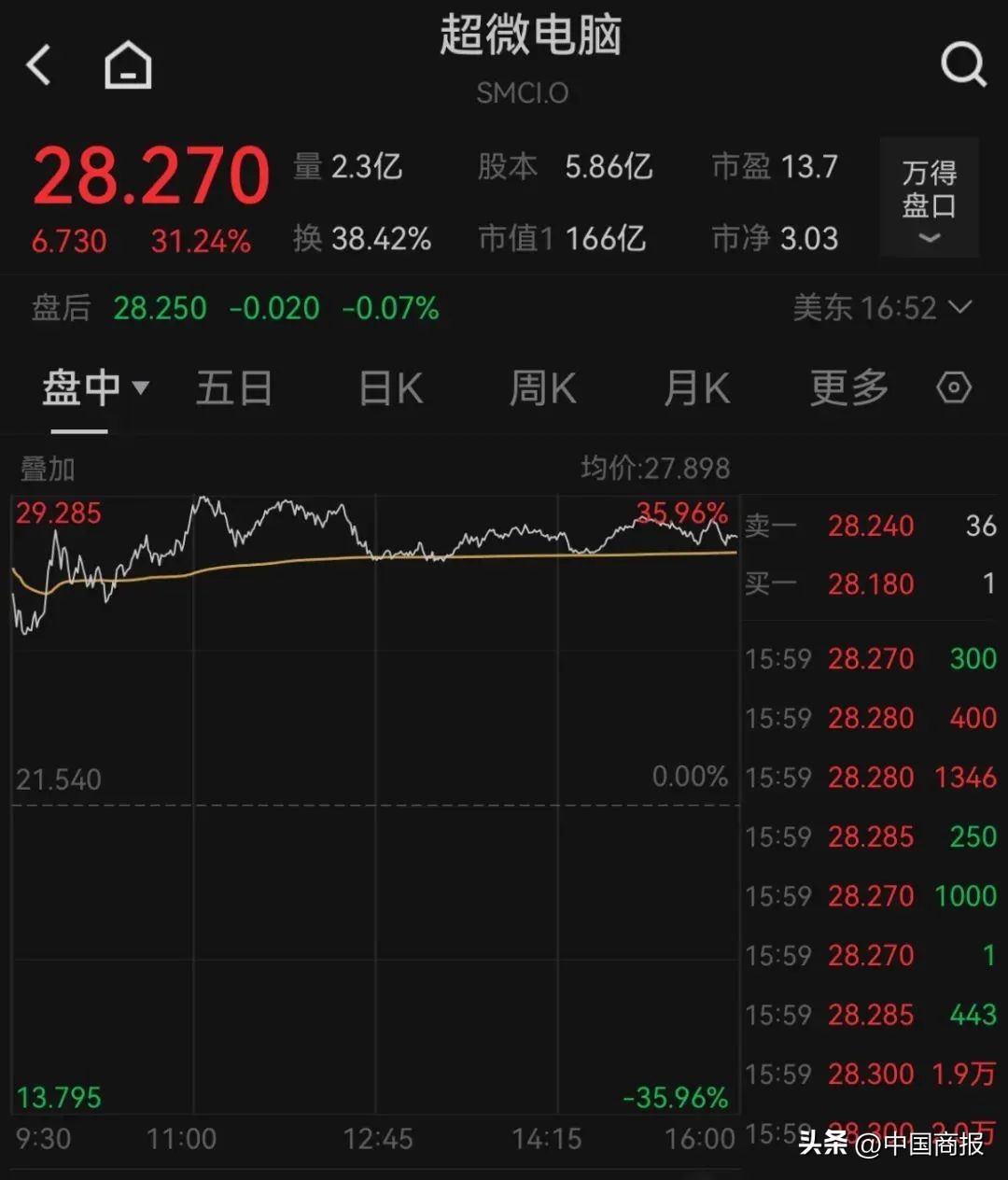
Task: Open chart settings hexagon icon
Action: click(954, 387)
